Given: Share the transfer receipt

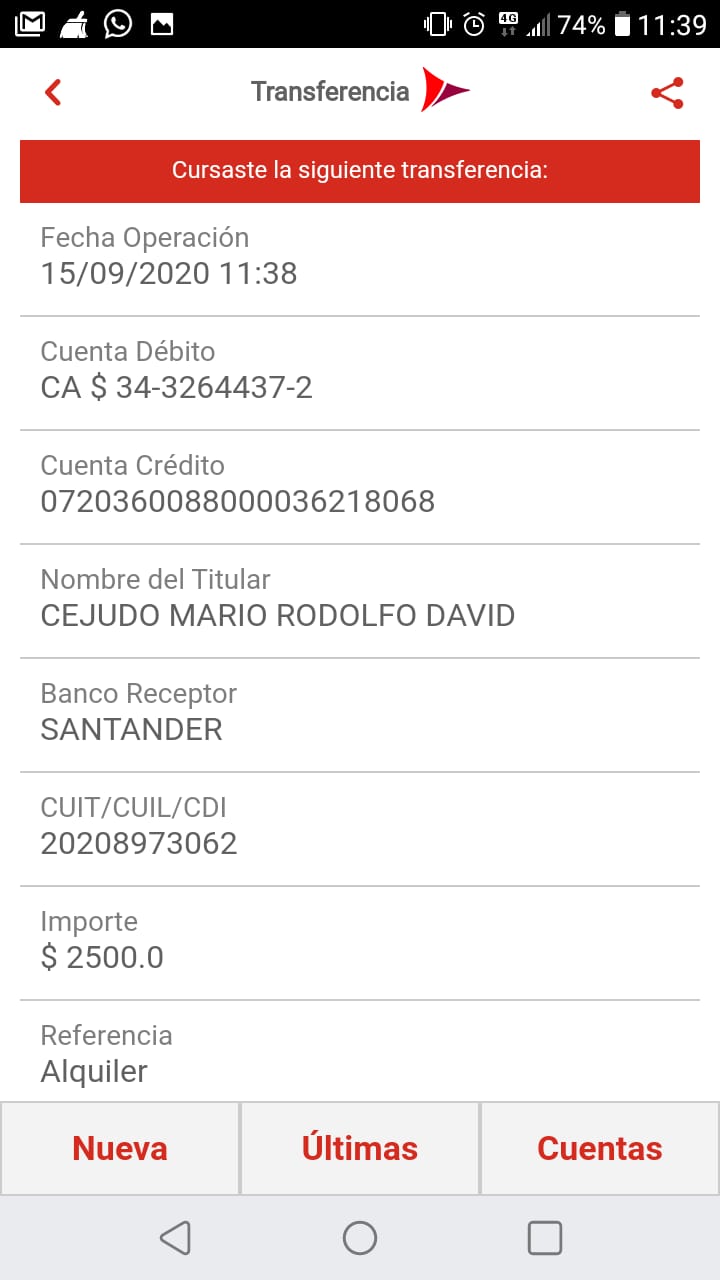Looking at the screenshot, I should click(667, 93).
